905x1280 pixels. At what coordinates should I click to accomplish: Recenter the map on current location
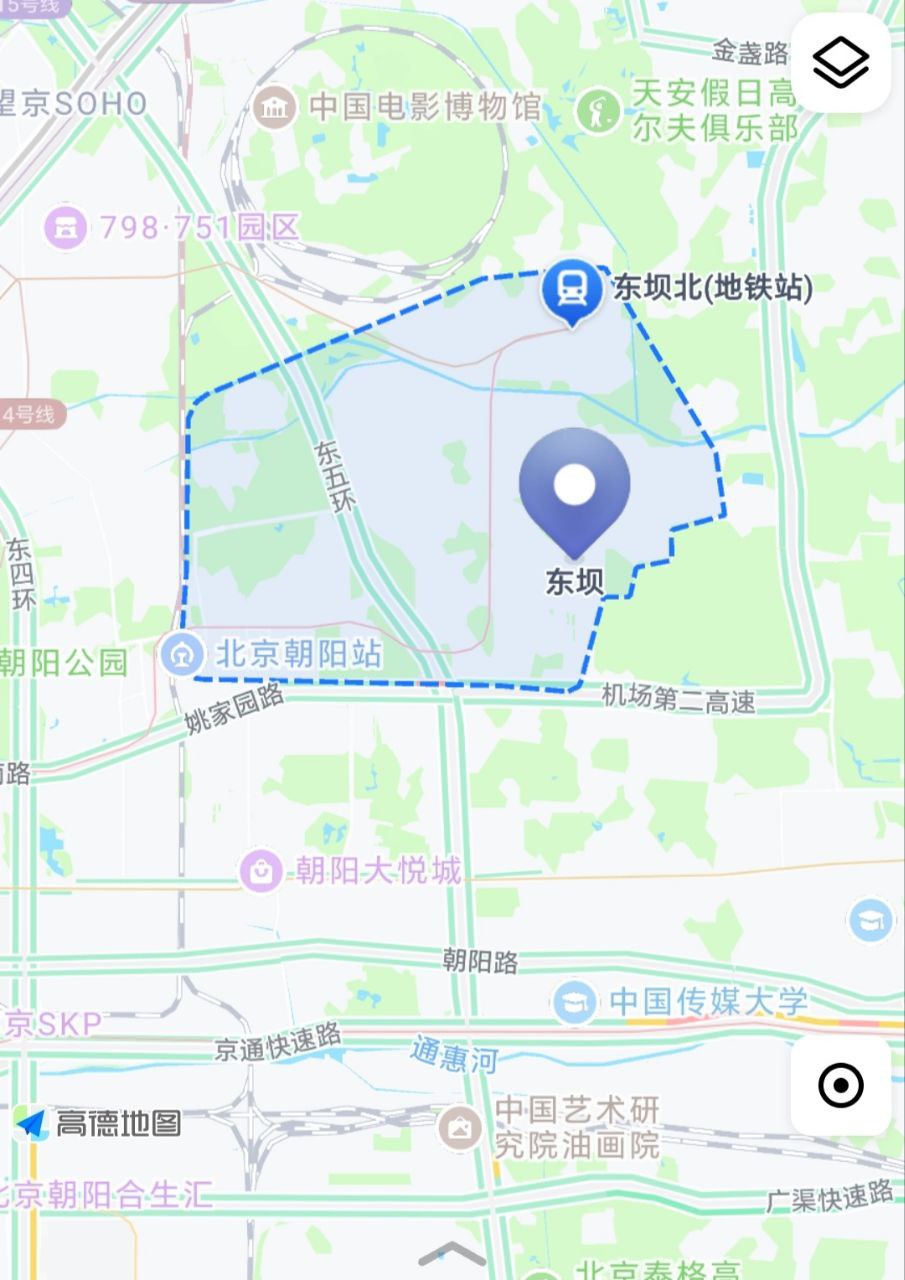(x=840, y=1083)
